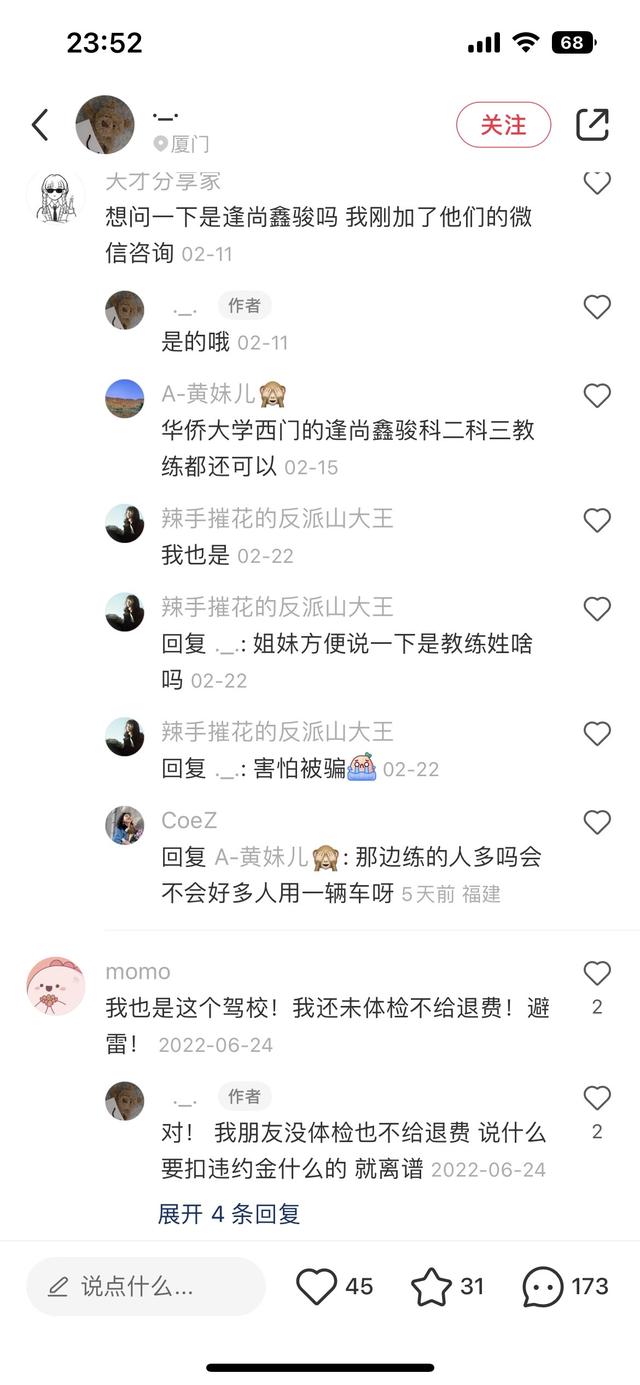Open momo's profile avatar
This screenshot has width=640, height=1385.
[x=55, y=986]
